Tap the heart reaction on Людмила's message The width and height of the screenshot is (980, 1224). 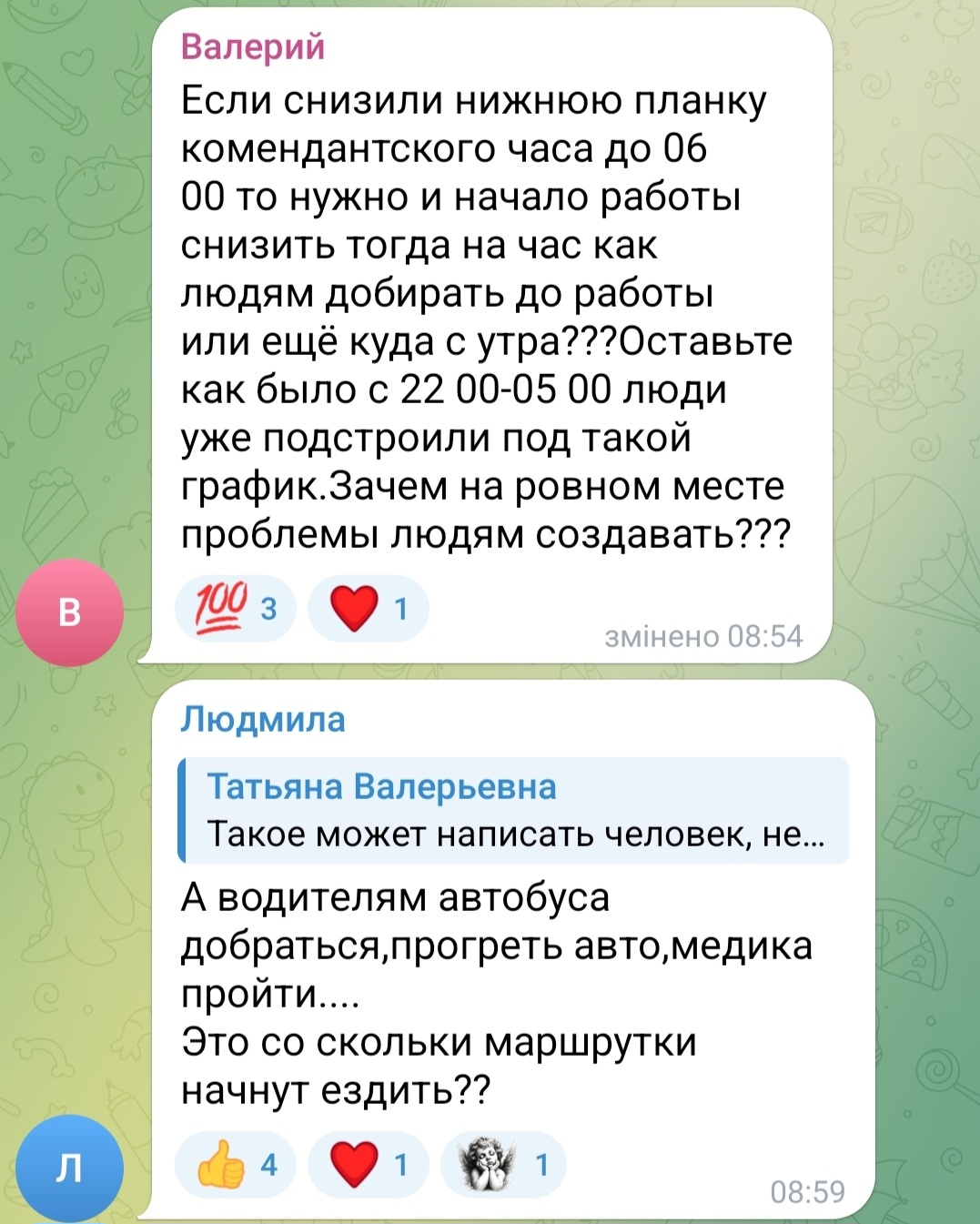click(368, 1165)
